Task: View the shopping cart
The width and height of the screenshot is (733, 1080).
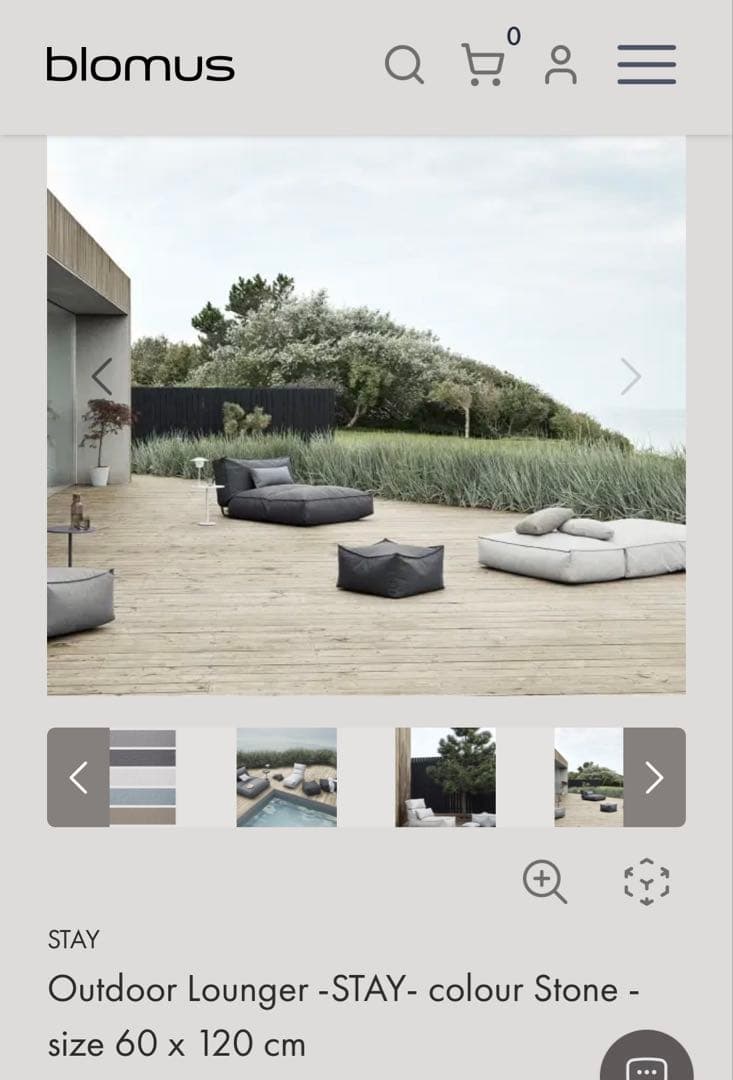Action: (483, 66)
